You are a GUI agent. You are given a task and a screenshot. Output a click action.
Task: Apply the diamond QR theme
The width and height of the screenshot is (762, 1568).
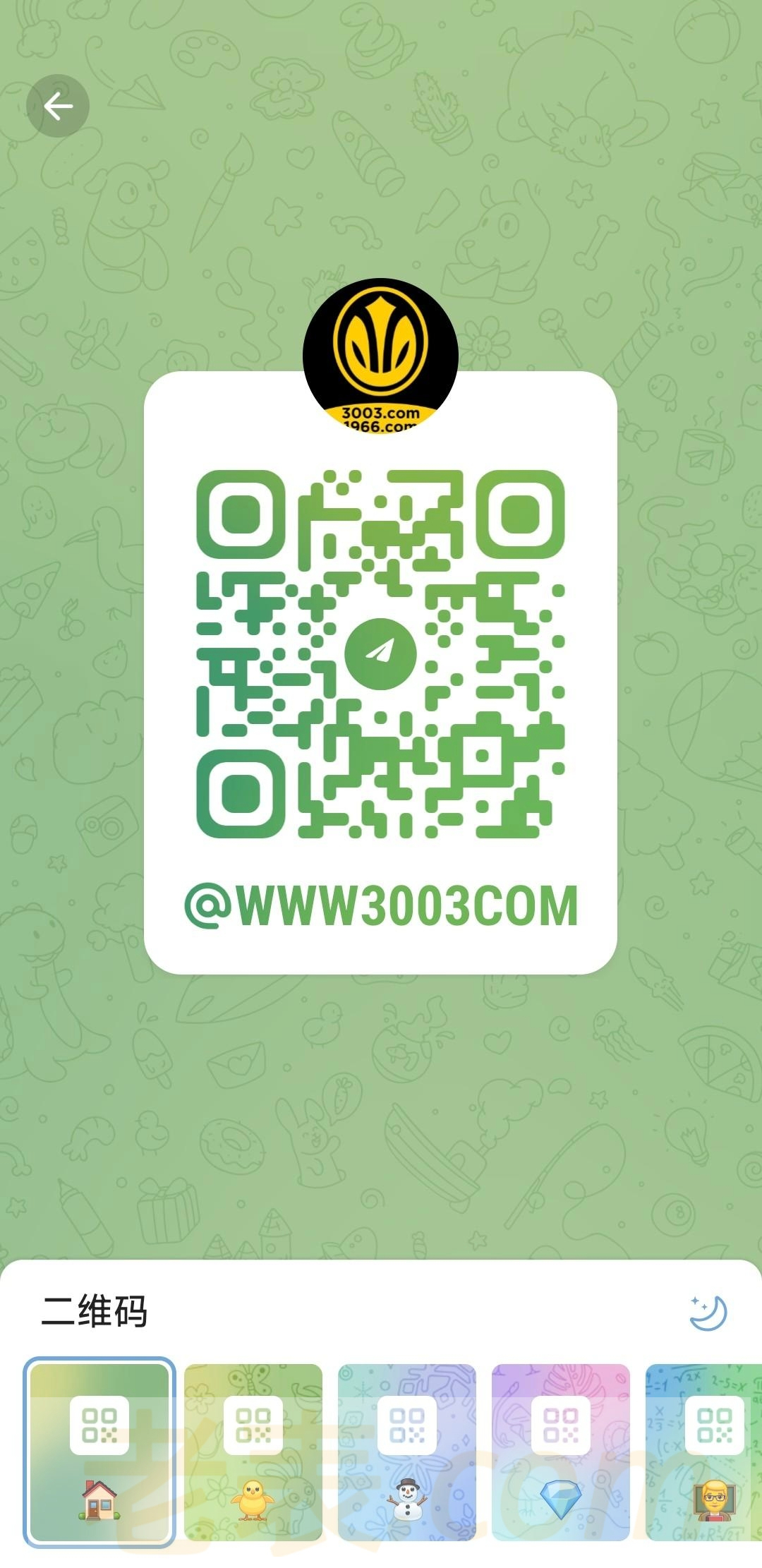561,1452
